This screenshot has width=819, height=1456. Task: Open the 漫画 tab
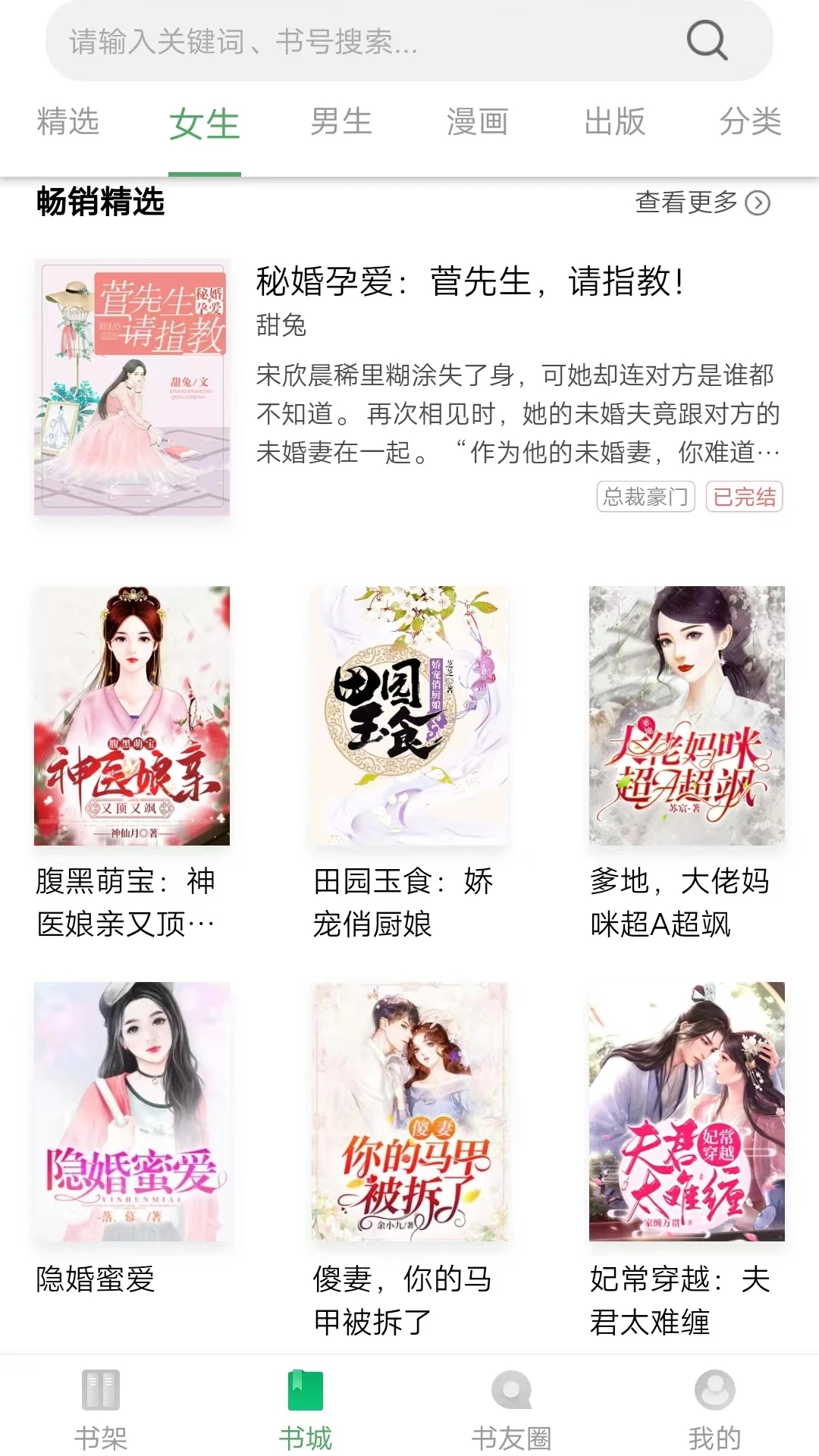(478, 121)
